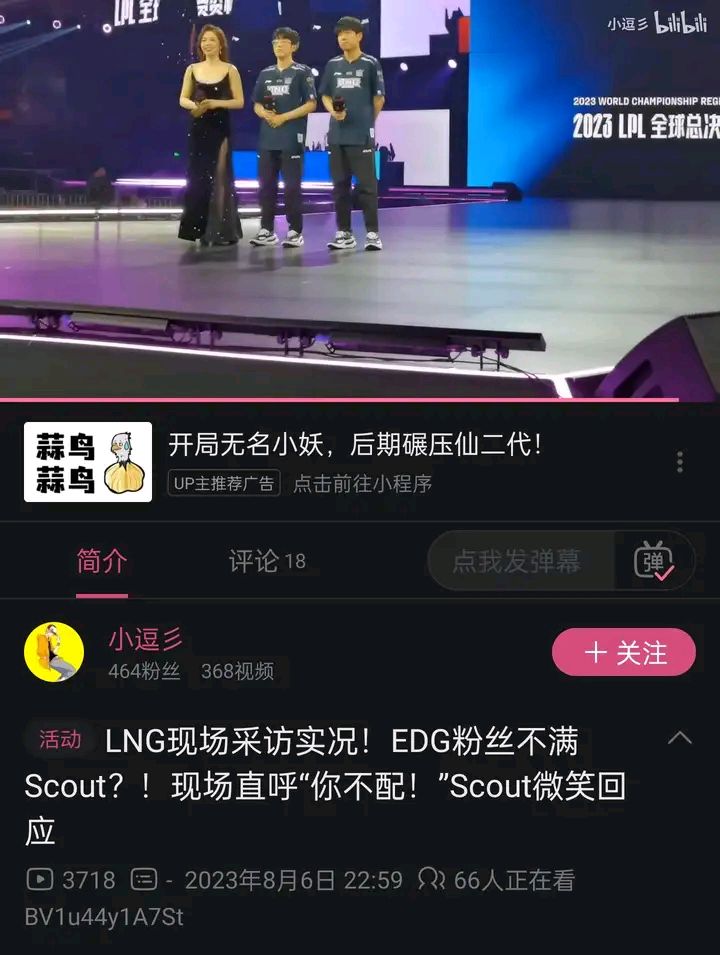Image resolution: width=720 pixels, height=955 pixels.
Task: Click the 活动 activity tag
Action: click(59, 736)
